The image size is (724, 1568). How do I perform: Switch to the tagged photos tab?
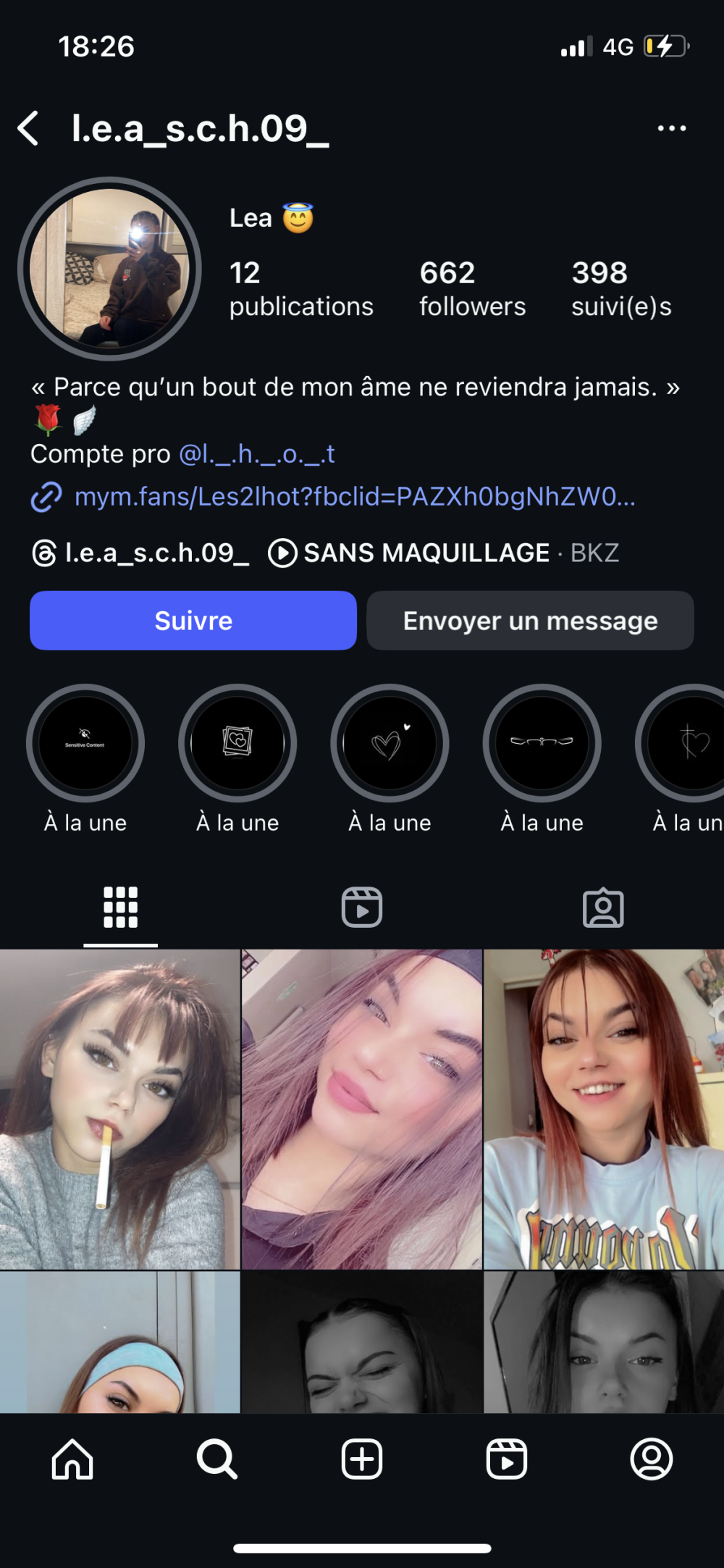(602, 907)
